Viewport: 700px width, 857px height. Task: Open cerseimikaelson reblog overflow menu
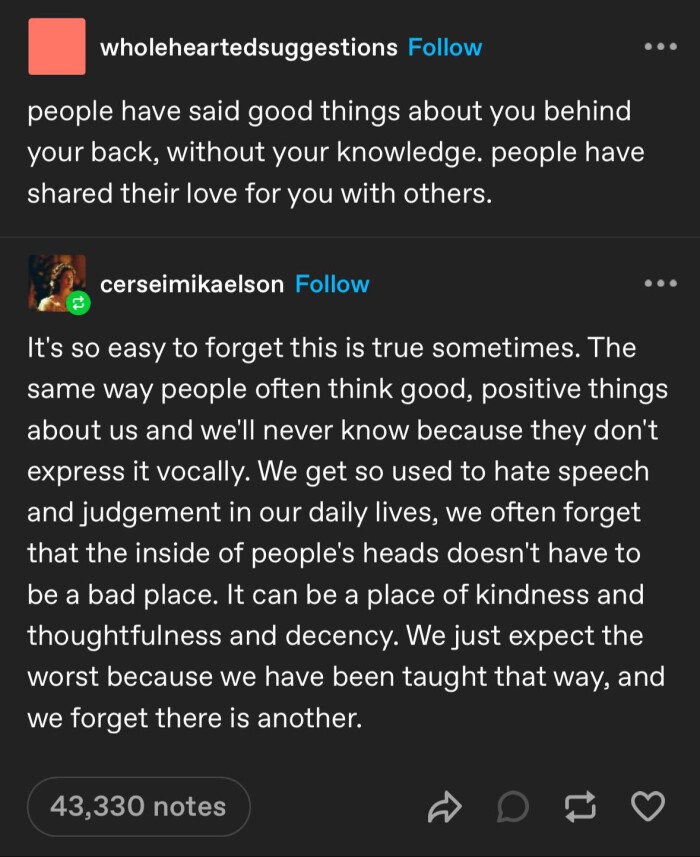[x=660, y=284]
